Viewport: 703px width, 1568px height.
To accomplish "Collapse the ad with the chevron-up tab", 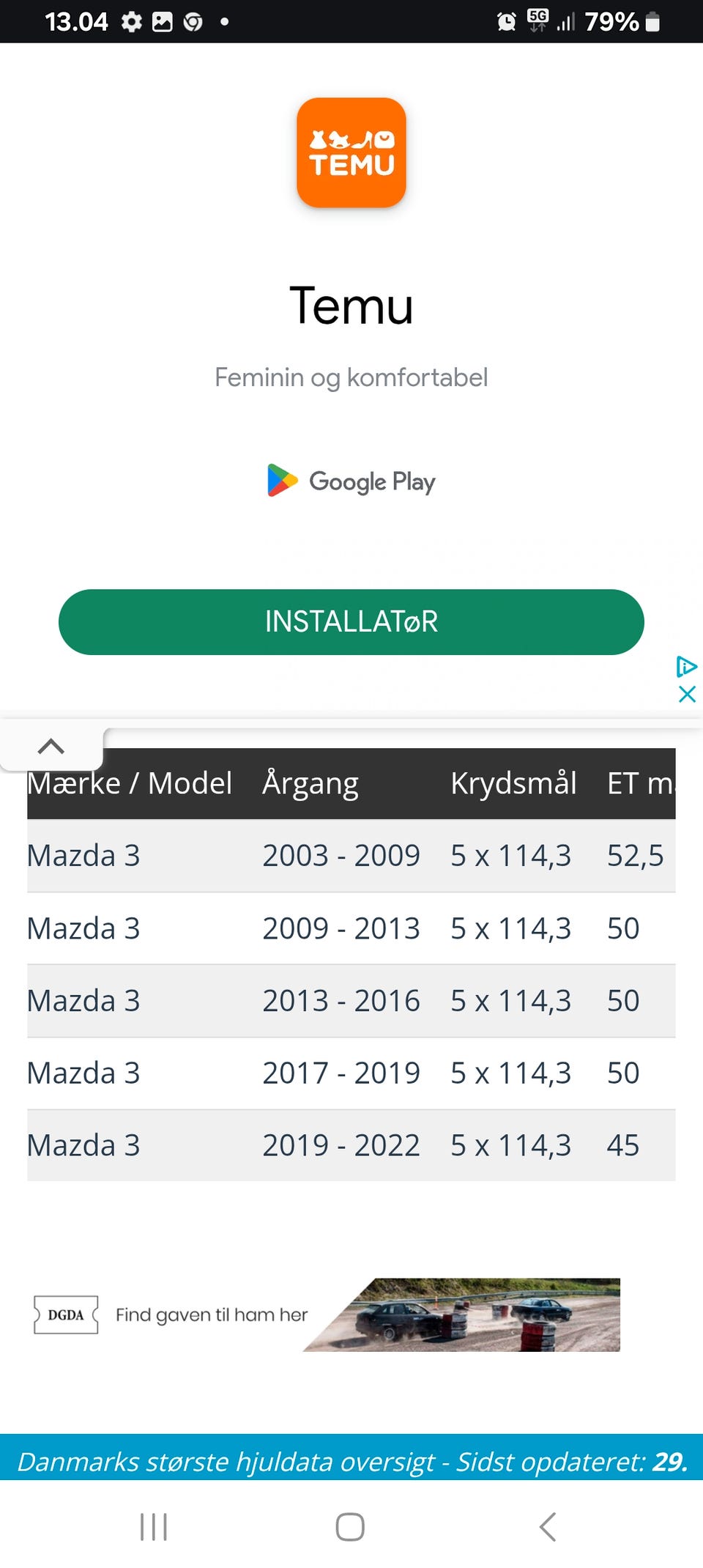I will click(51, 746).
